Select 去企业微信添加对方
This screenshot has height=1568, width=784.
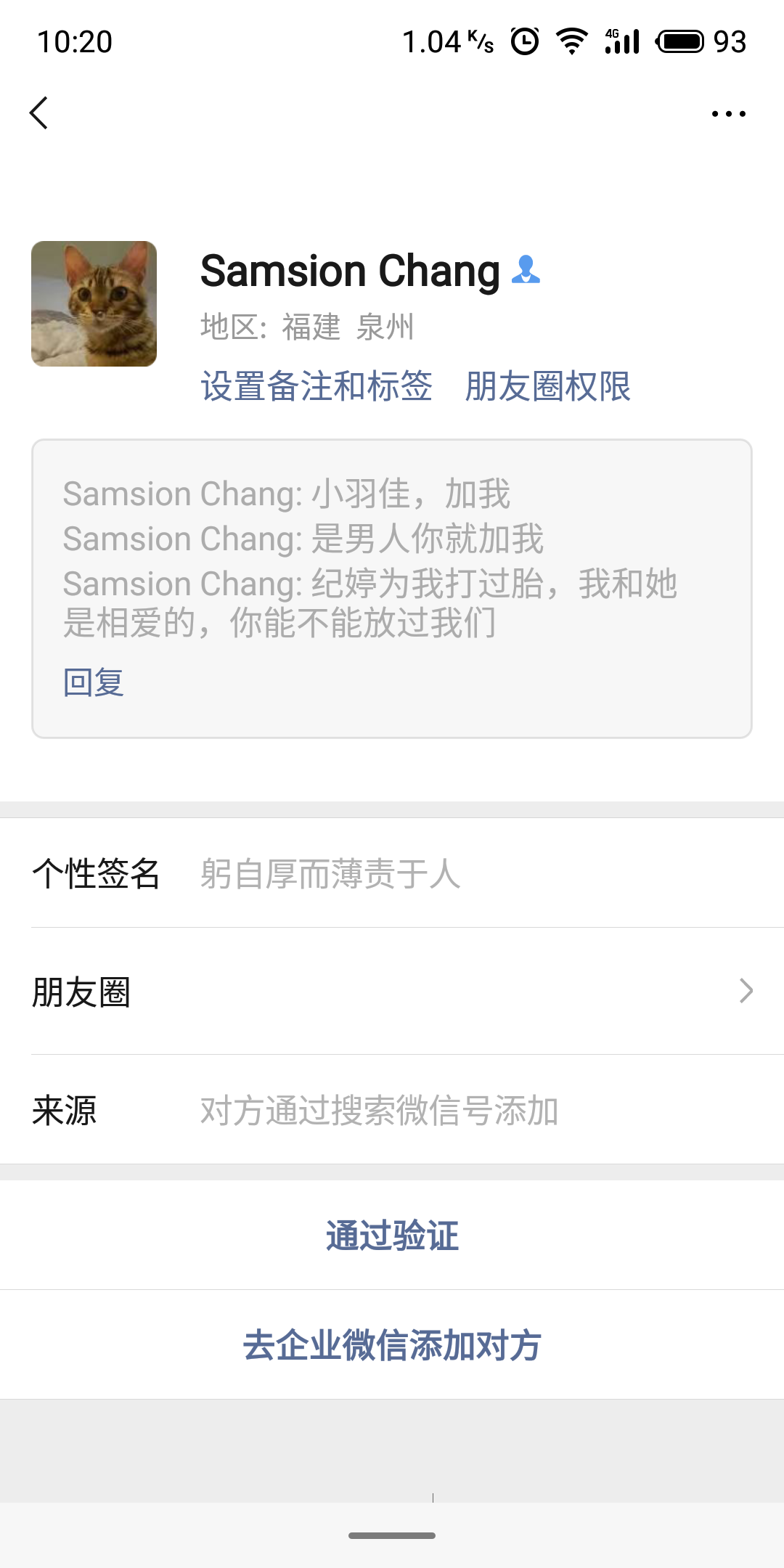(x=392, y=1344)
